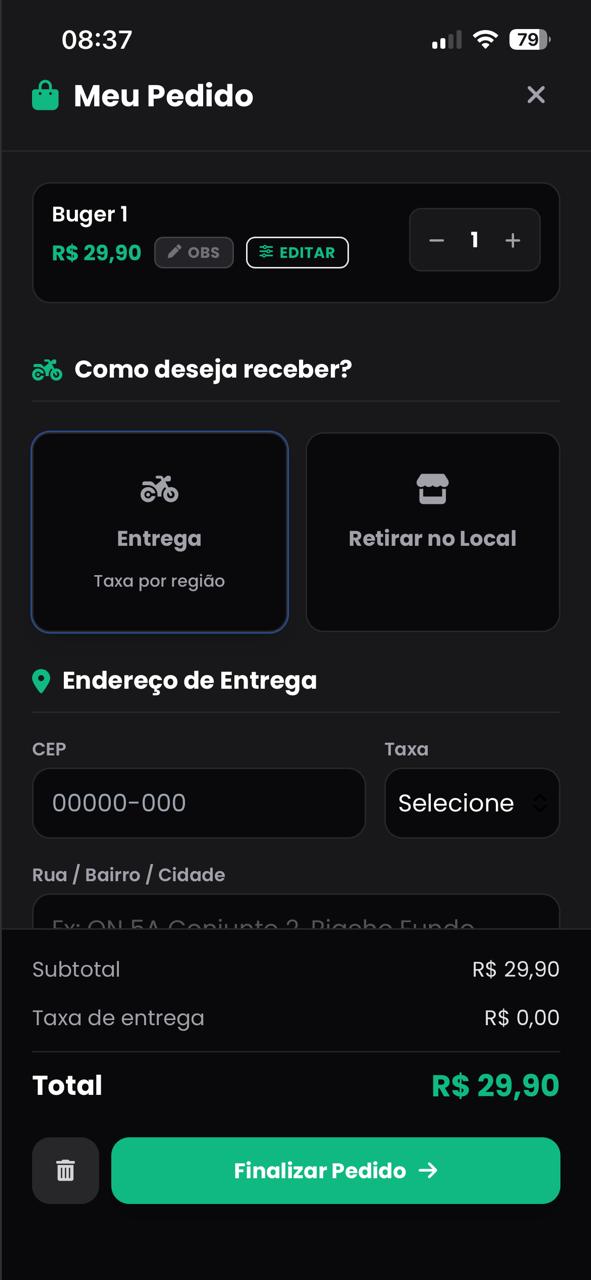
Task: Increase Buger 1 quantity with plus
Action: 513,240
